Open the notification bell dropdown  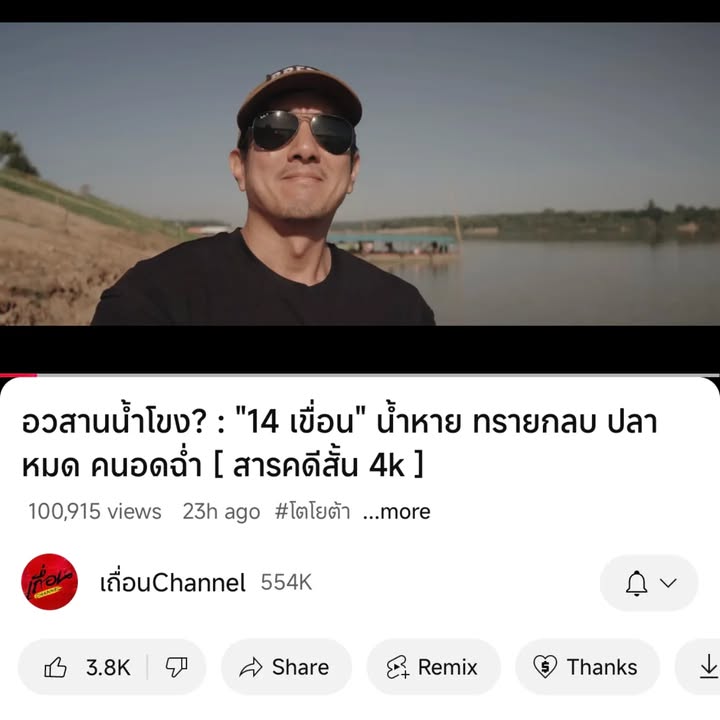point(650,583)
